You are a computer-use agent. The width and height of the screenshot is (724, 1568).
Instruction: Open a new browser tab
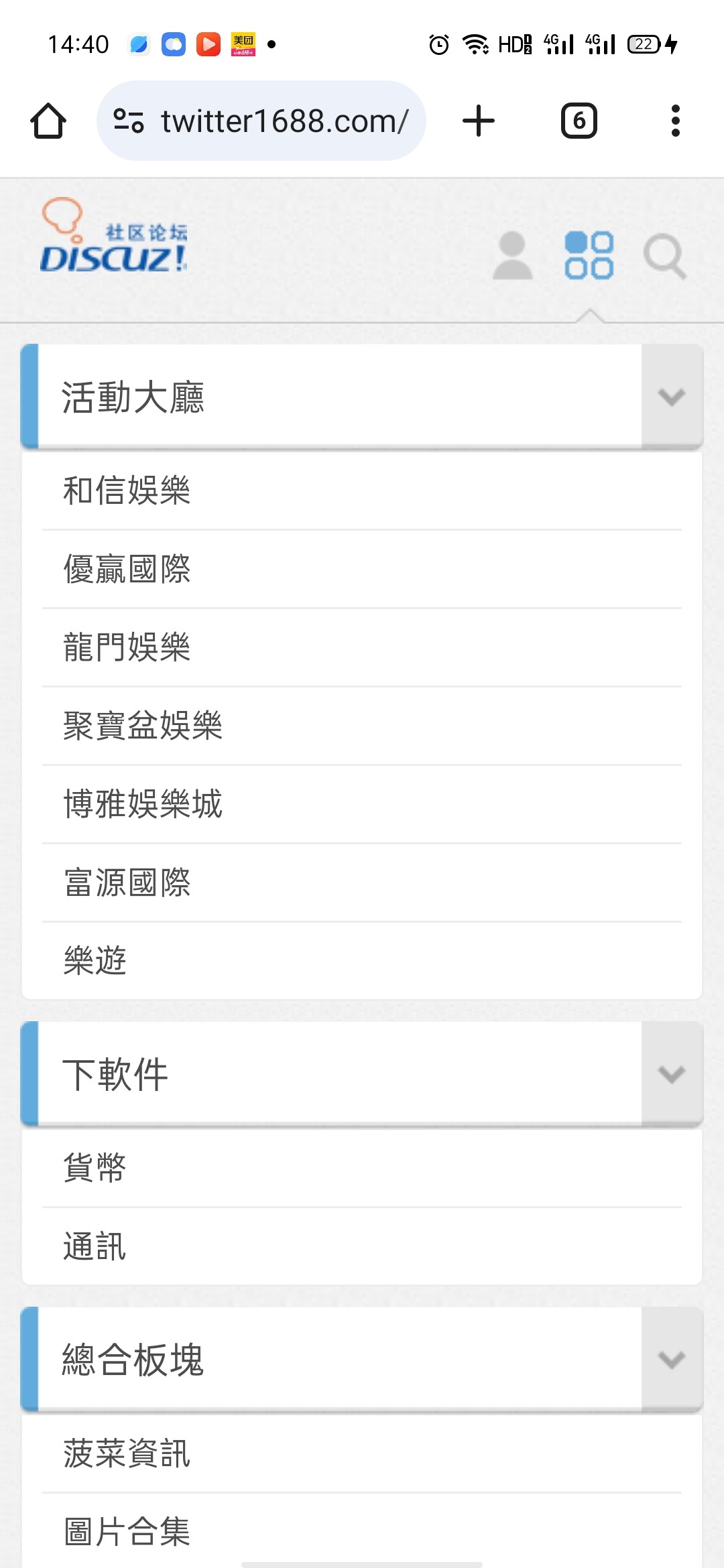click(479, 121)
